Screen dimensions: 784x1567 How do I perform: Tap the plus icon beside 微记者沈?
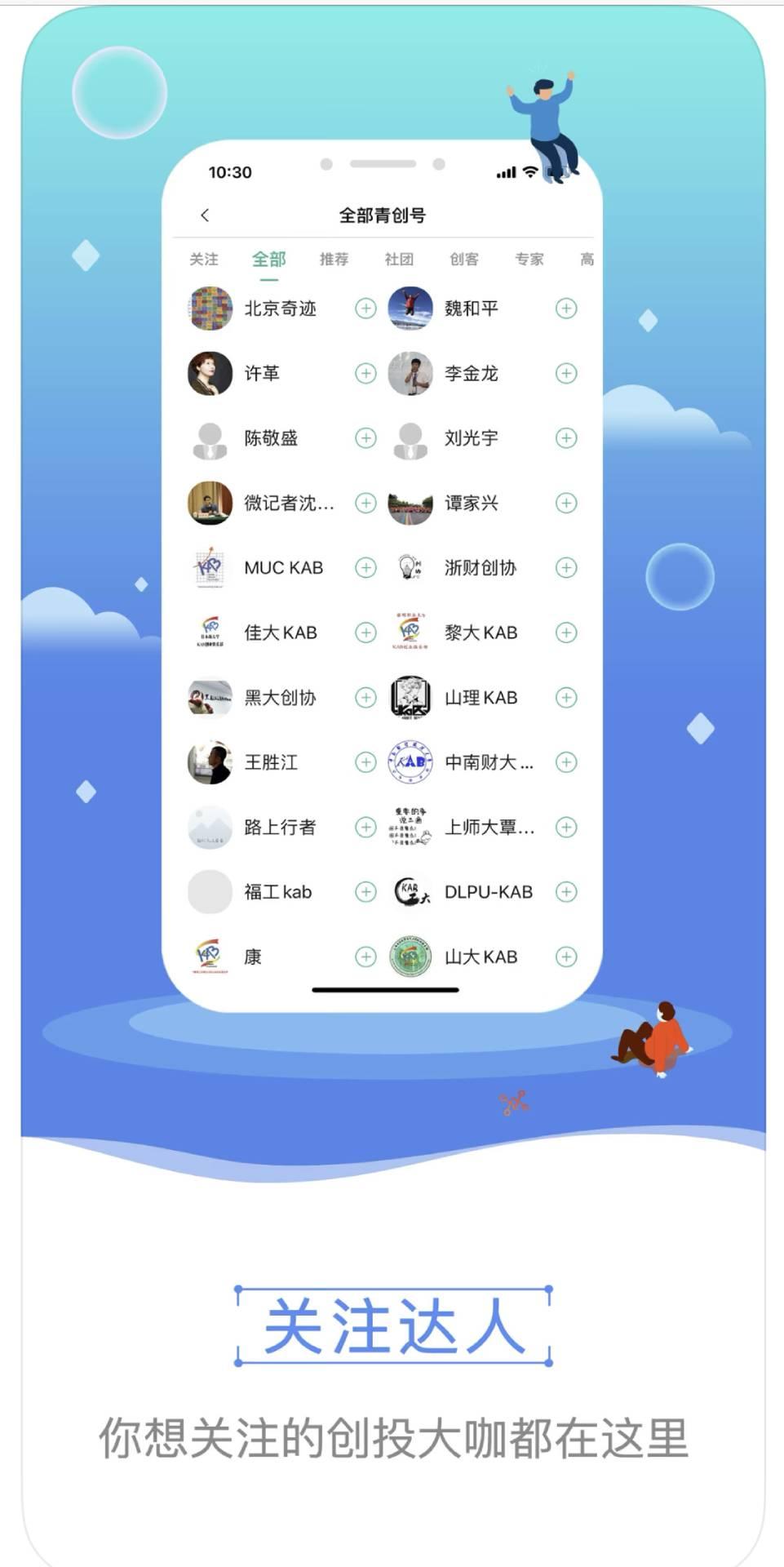(365, 504)
